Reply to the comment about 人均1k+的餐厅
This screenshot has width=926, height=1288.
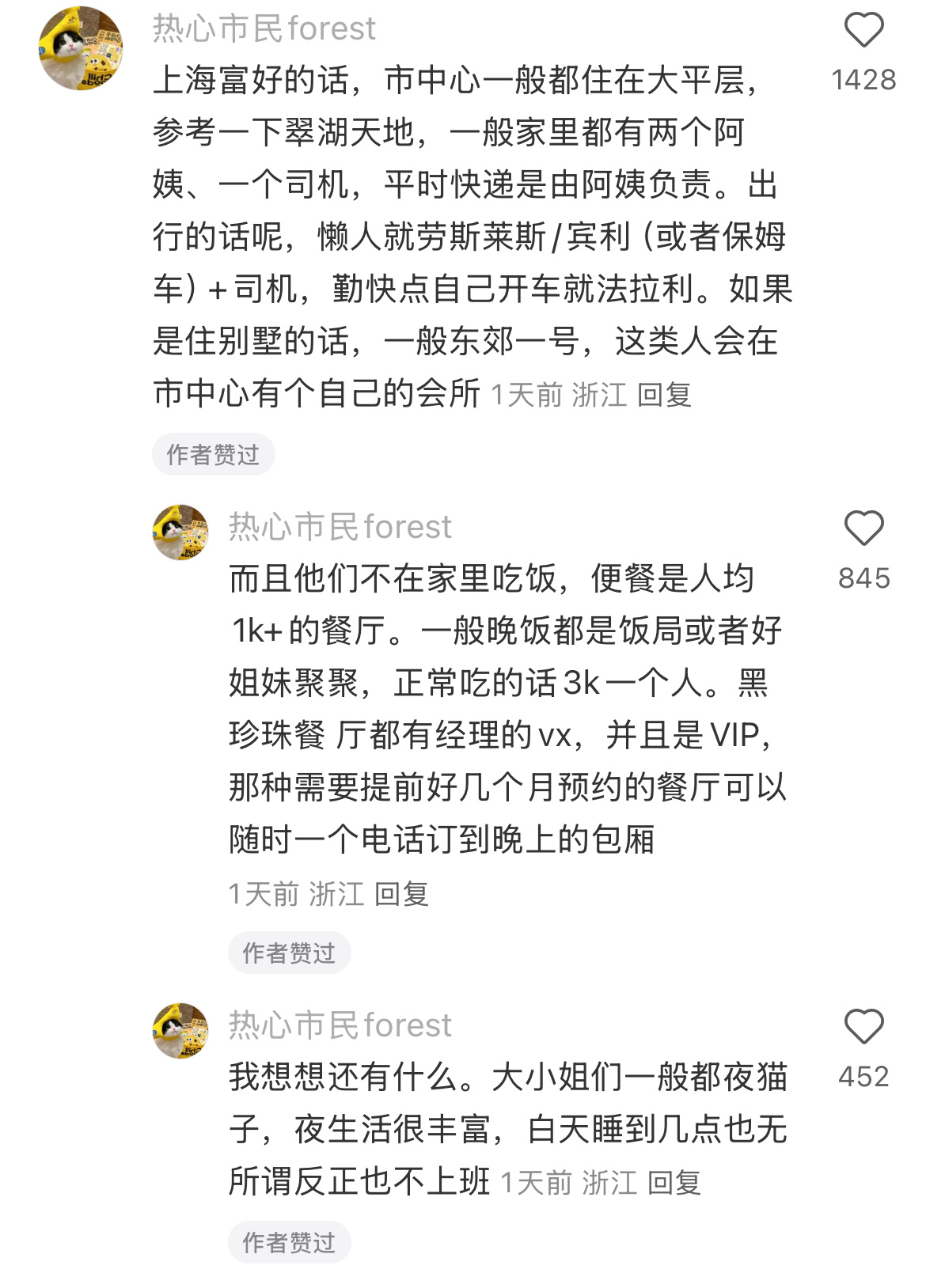tap(401, 894)
